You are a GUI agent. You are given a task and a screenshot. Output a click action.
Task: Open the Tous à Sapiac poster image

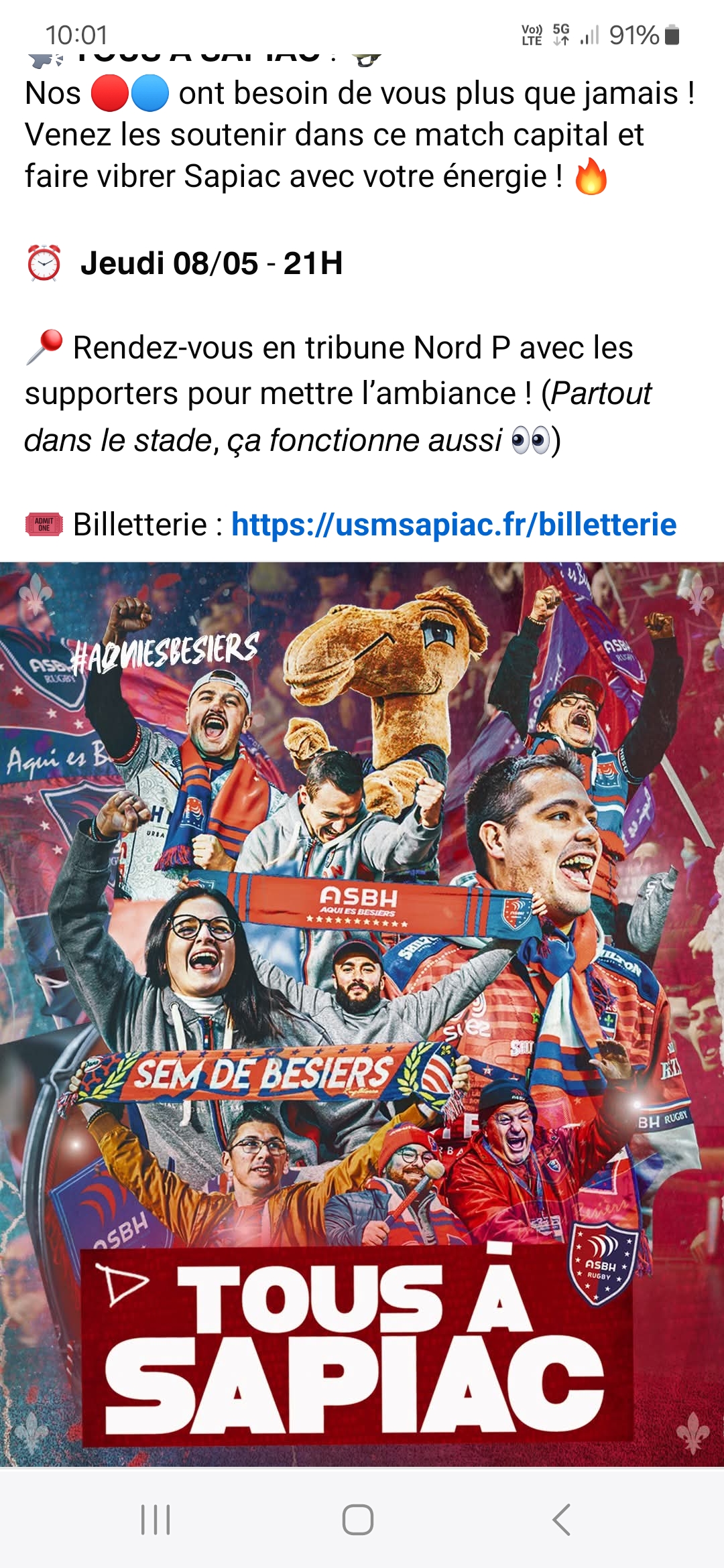(x=362, y=1012)
